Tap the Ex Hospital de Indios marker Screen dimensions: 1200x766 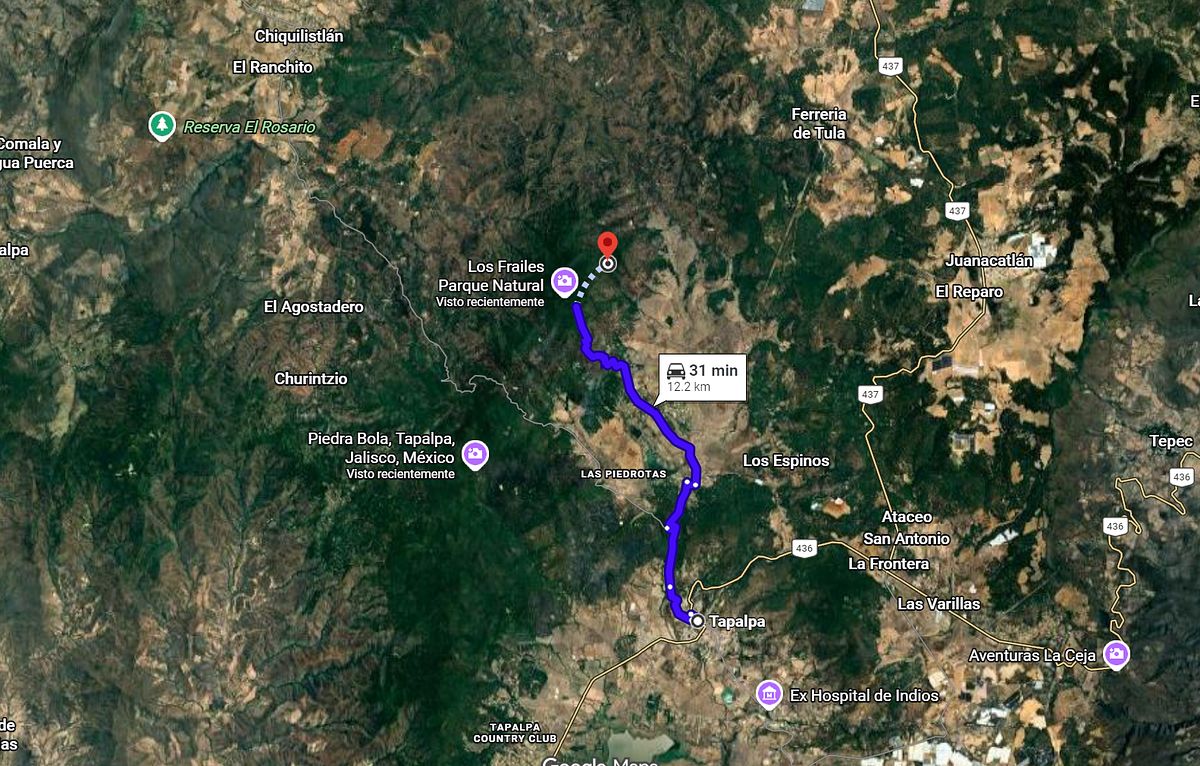pyautogui.click(x=769, y=693)
